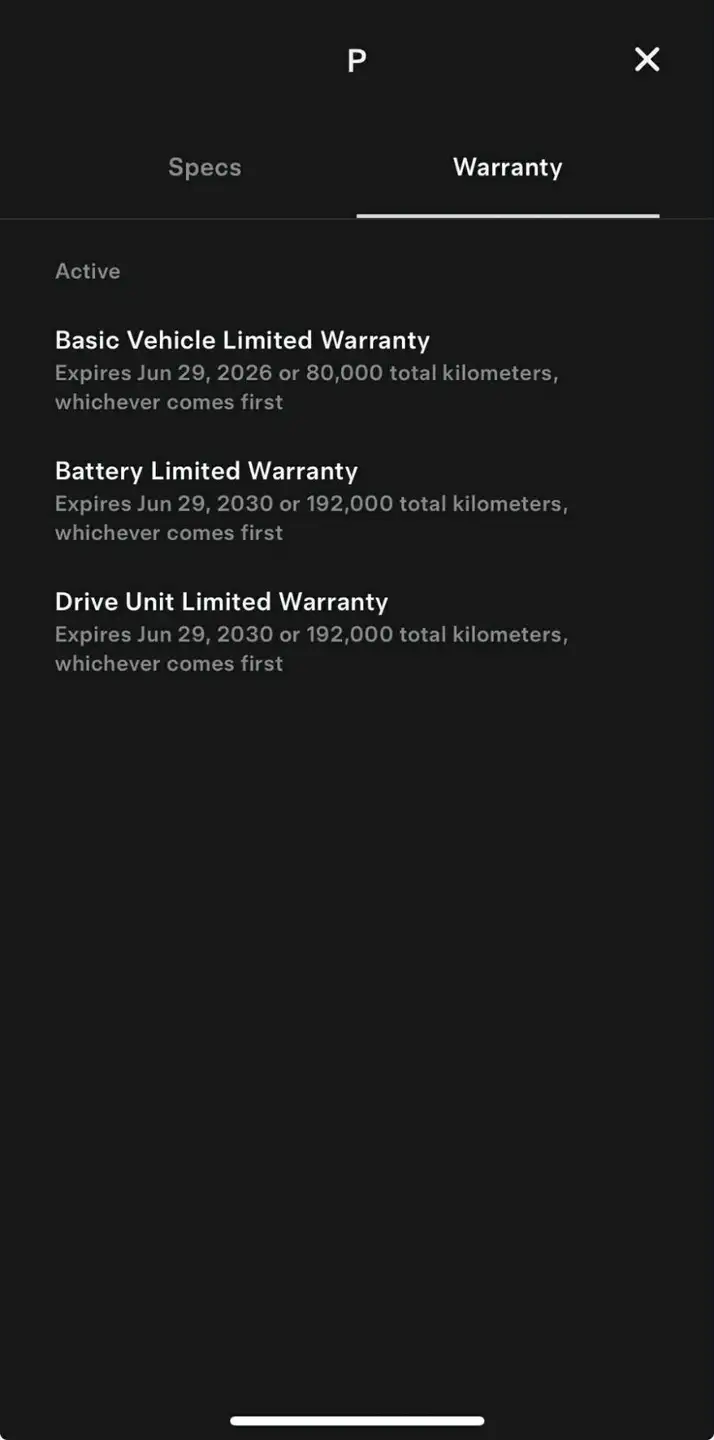Viewport: 714px width, 1440px height.
Task: Close the vehicle details panel
Action: (x=647, y=60)
